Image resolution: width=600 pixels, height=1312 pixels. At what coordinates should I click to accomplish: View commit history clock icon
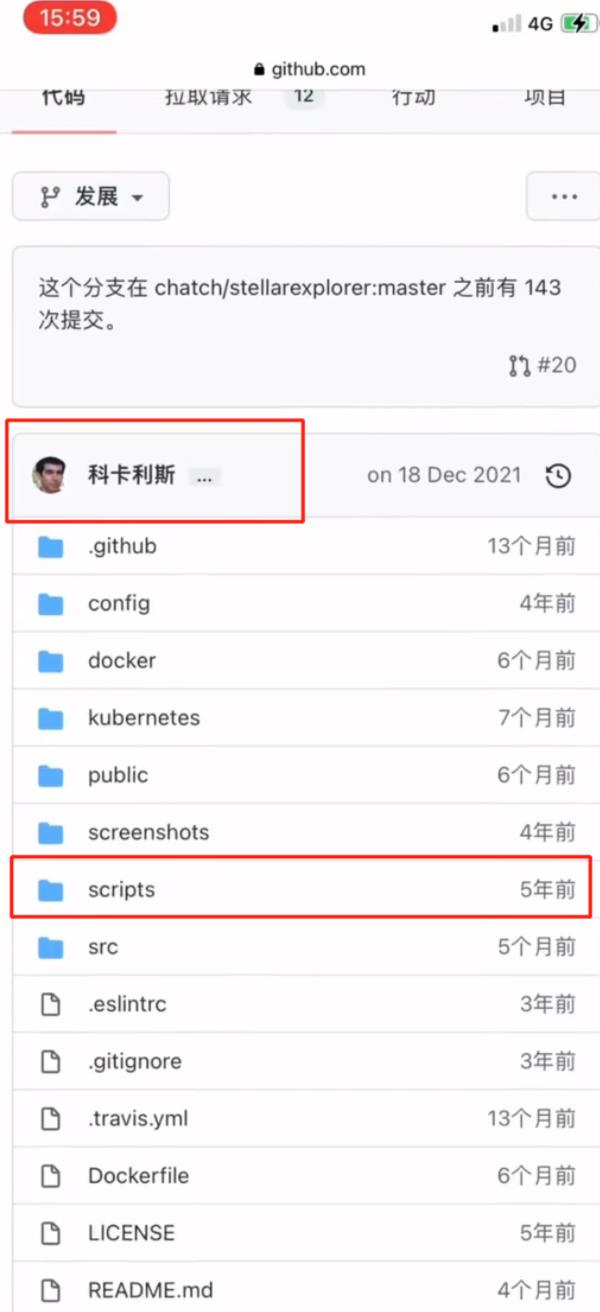coord(558,476)
